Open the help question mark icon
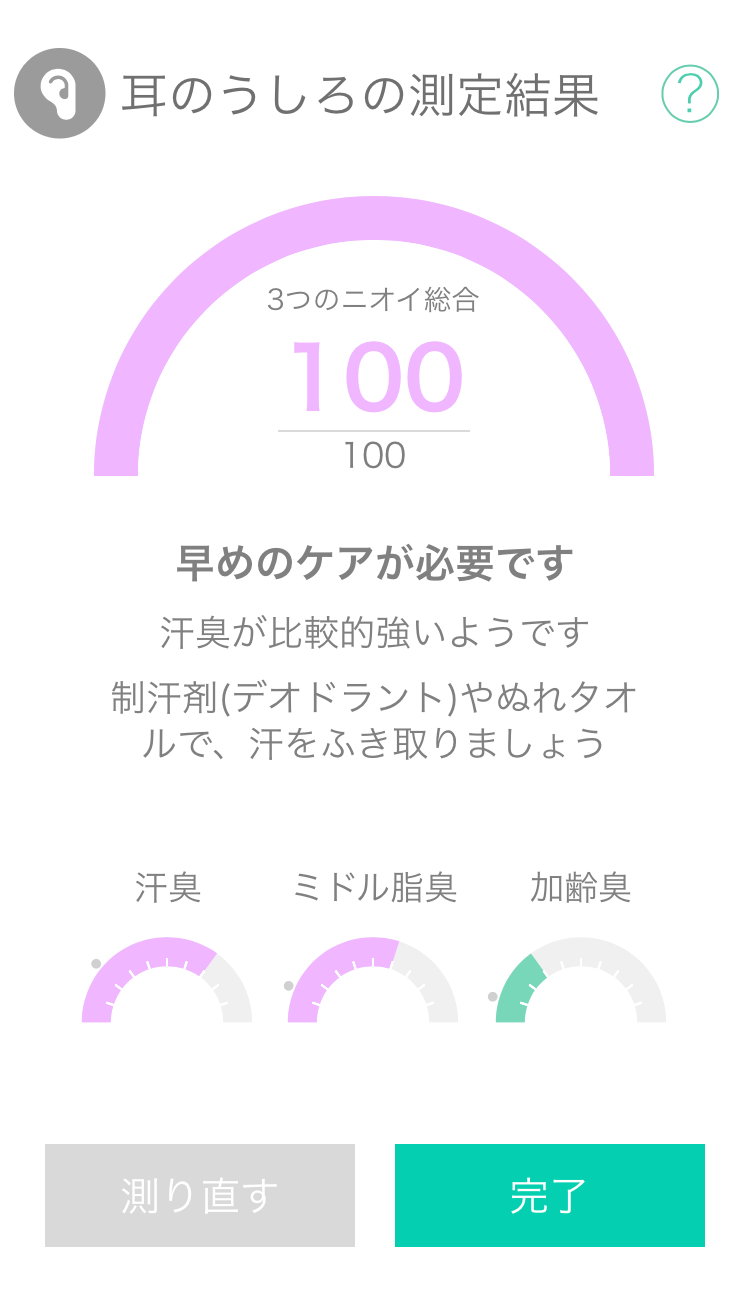The image size is (750, 1293). pyautogui.click(x=690, y=94)
